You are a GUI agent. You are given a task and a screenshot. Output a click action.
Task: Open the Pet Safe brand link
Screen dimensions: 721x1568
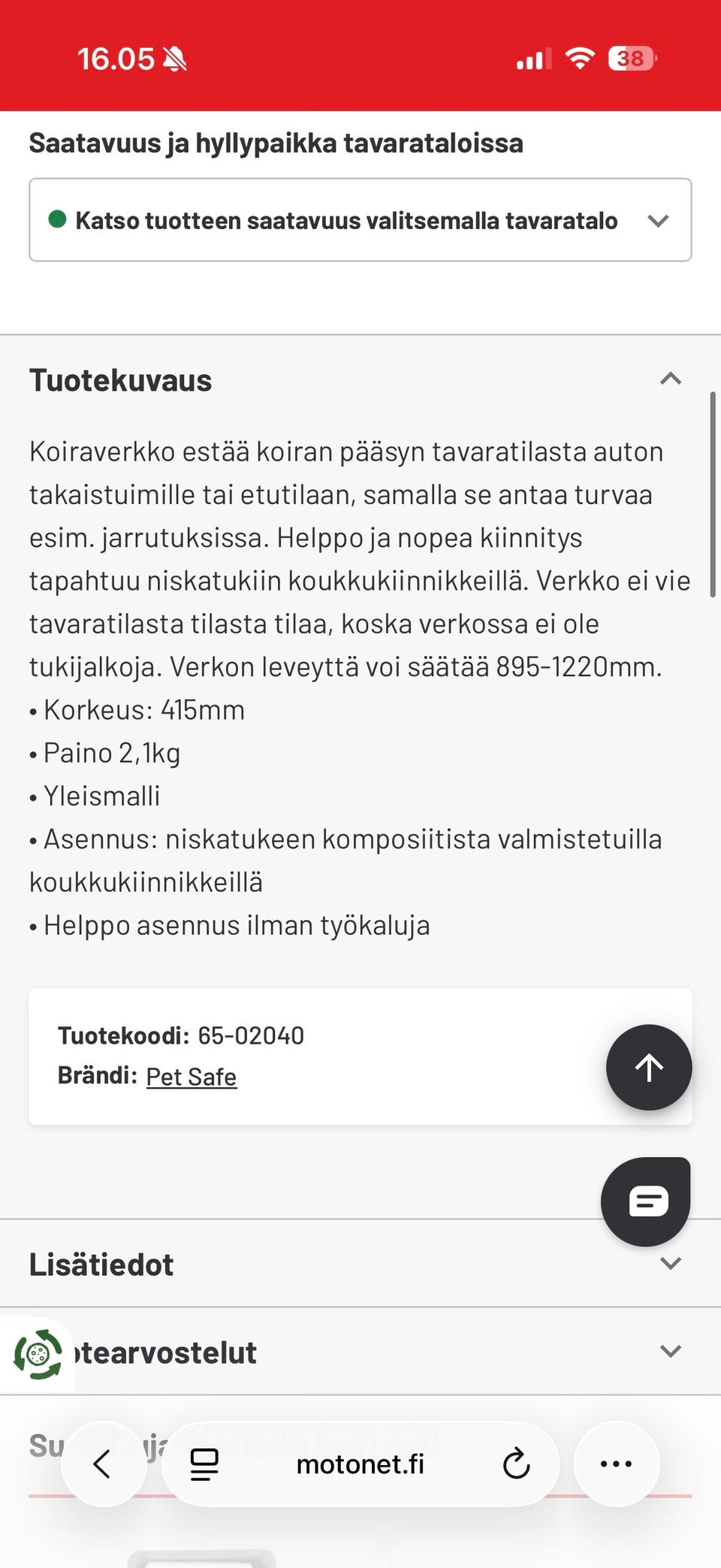tap(192, 1076)
